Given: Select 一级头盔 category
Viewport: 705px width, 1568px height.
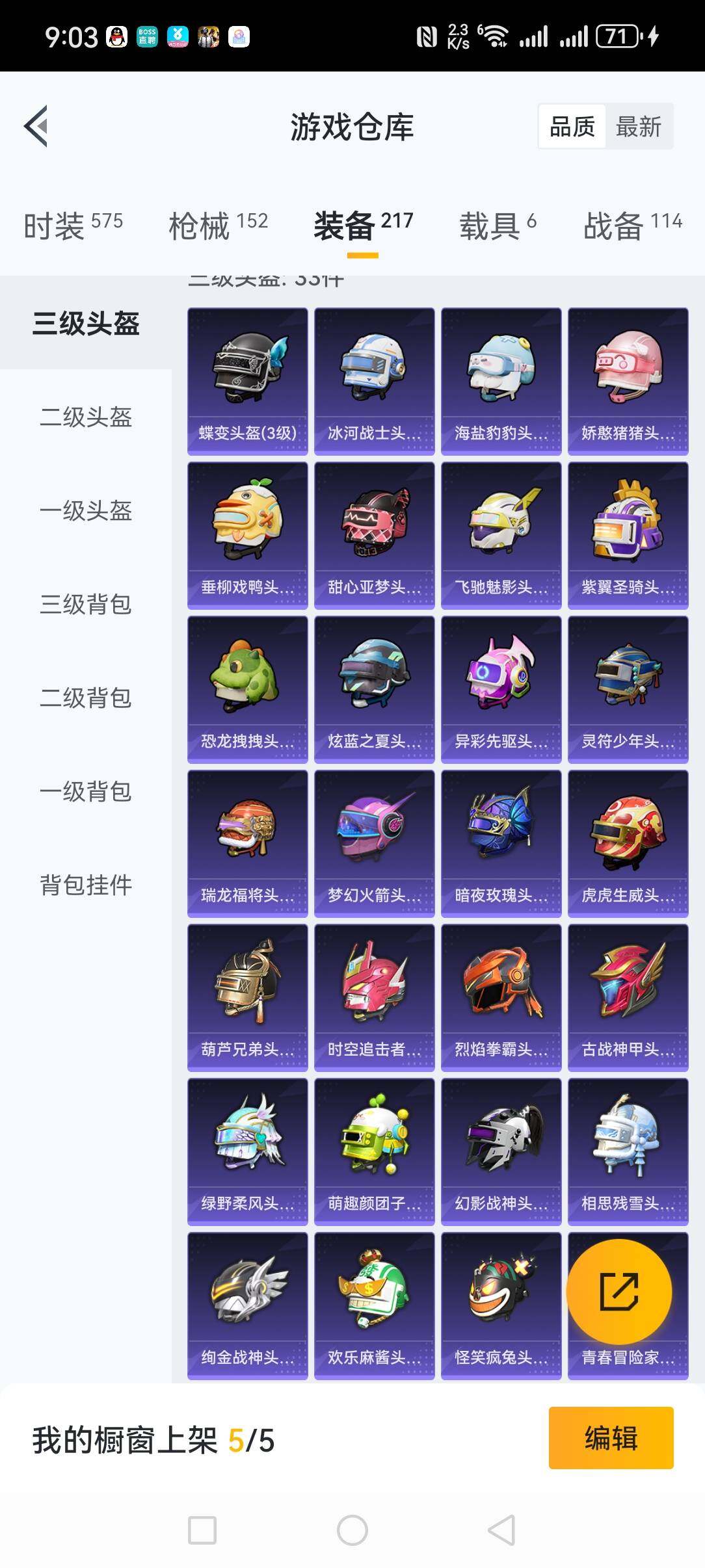Looking at the screenshot, I should (86, 510).
